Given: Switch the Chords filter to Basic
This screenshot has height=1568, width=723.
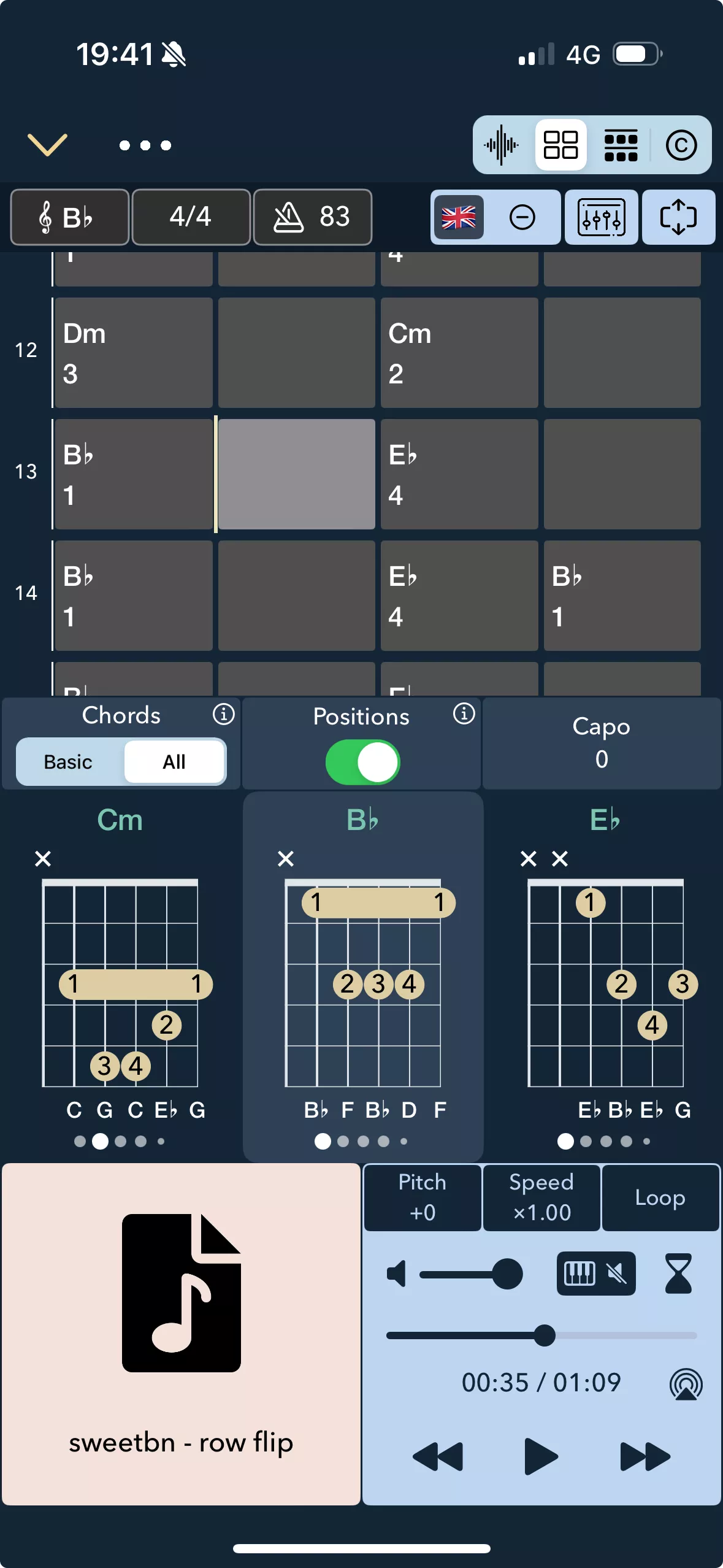Looking at the screenshot, I should click(69, 762).
